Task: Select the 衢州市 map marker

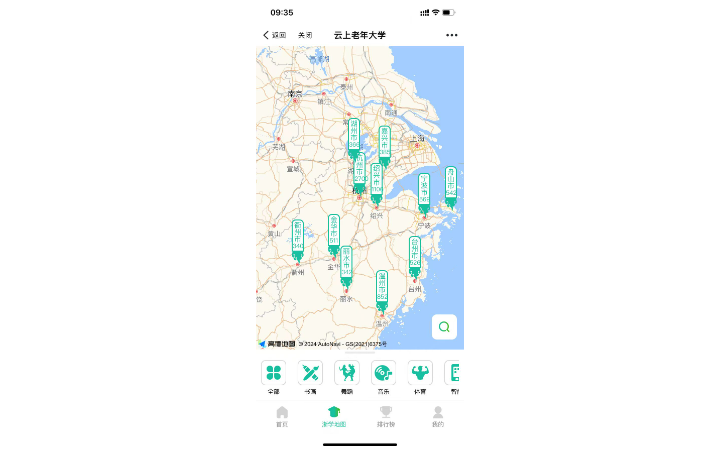Action: (298, 238)
